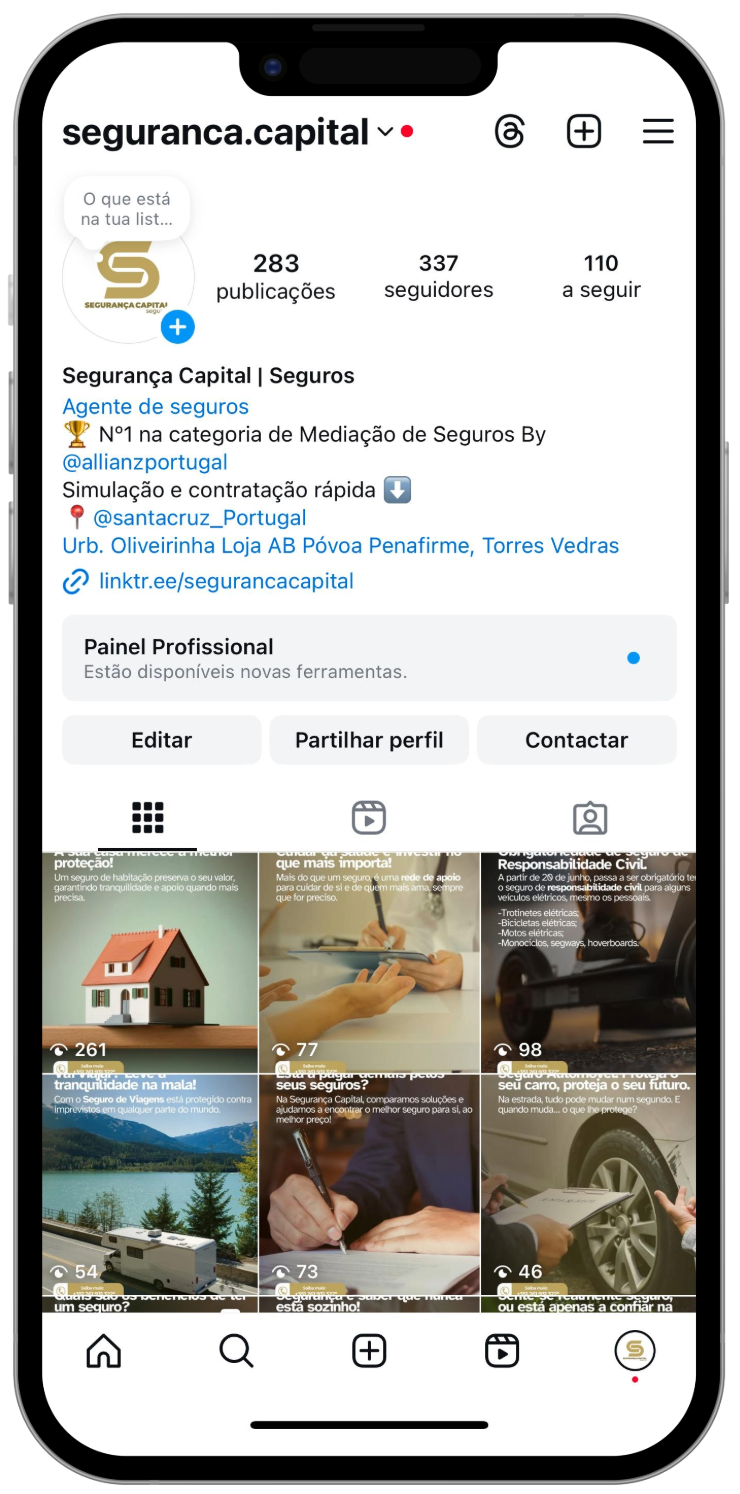Tap Partilhar perfil
This screenshot has width=740, height=1494.
tap(369, 740)
